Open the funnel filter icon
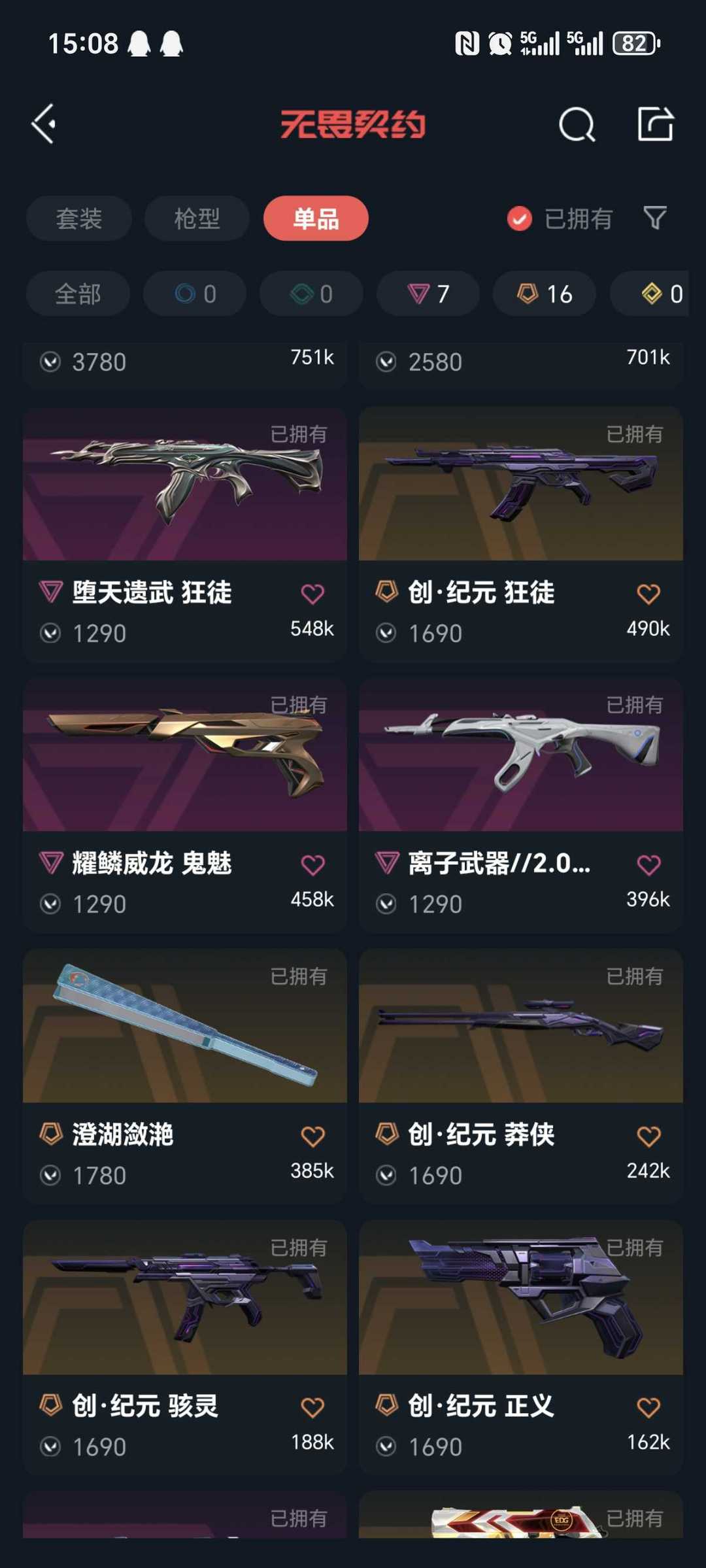The image size is (706, 1568). click(x=655, y=218)
